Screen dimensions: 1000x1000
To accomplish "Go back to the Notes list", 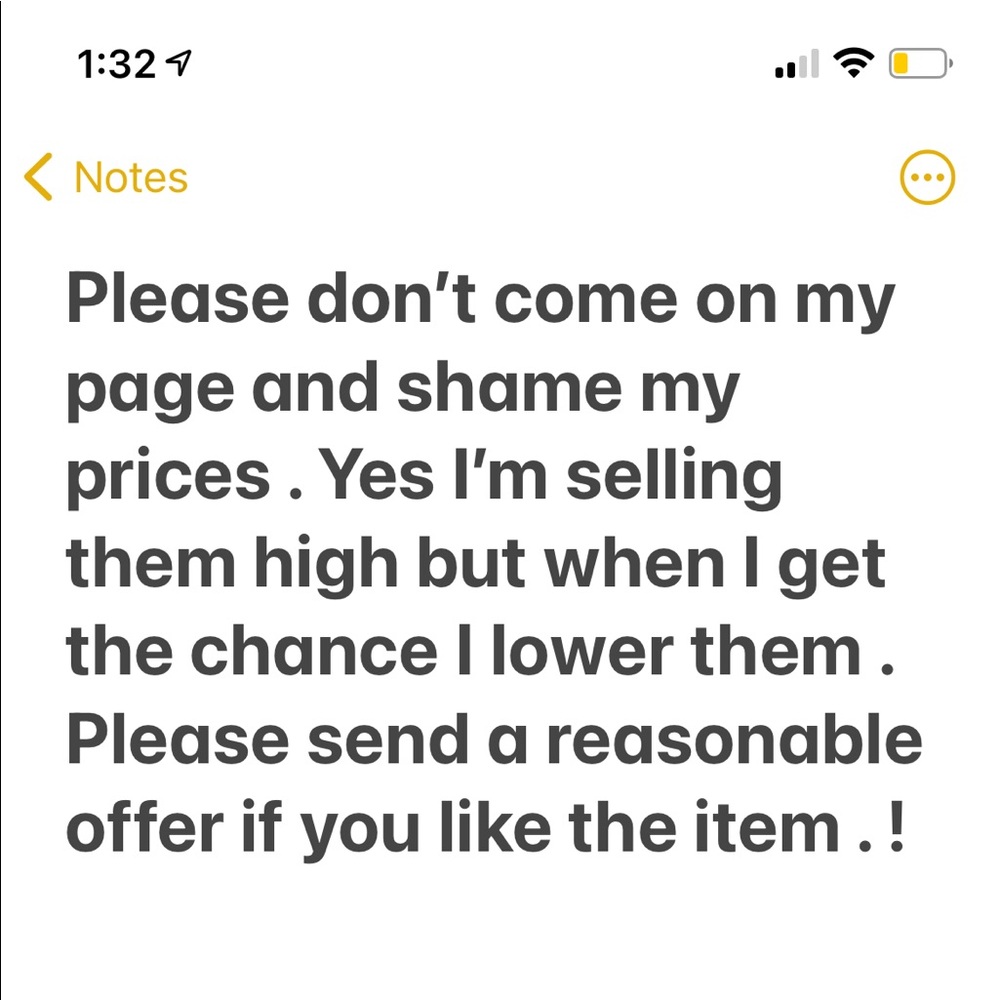I will click(x=106, y=178).
